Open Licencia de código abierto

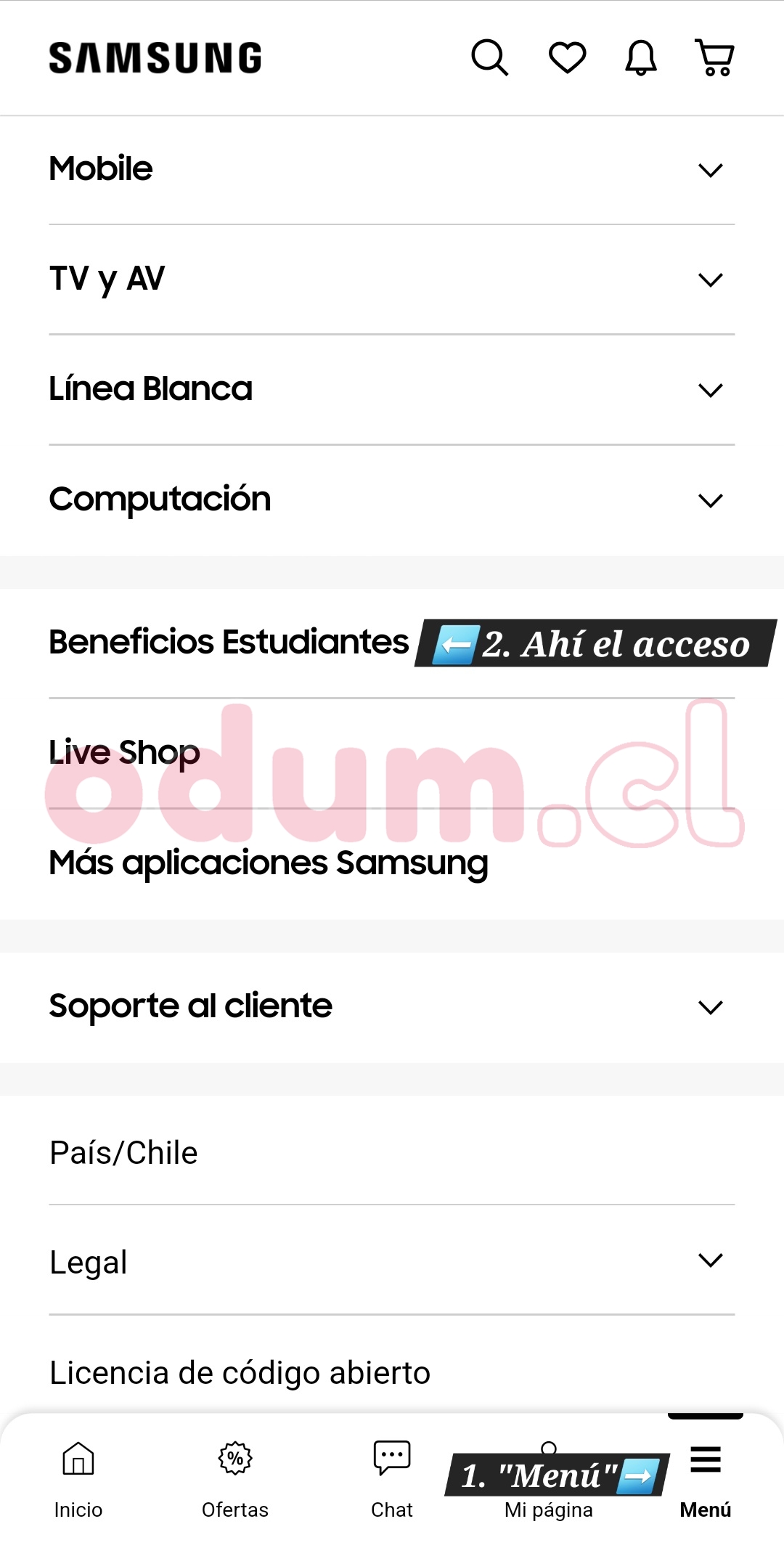pos(240,1373)
